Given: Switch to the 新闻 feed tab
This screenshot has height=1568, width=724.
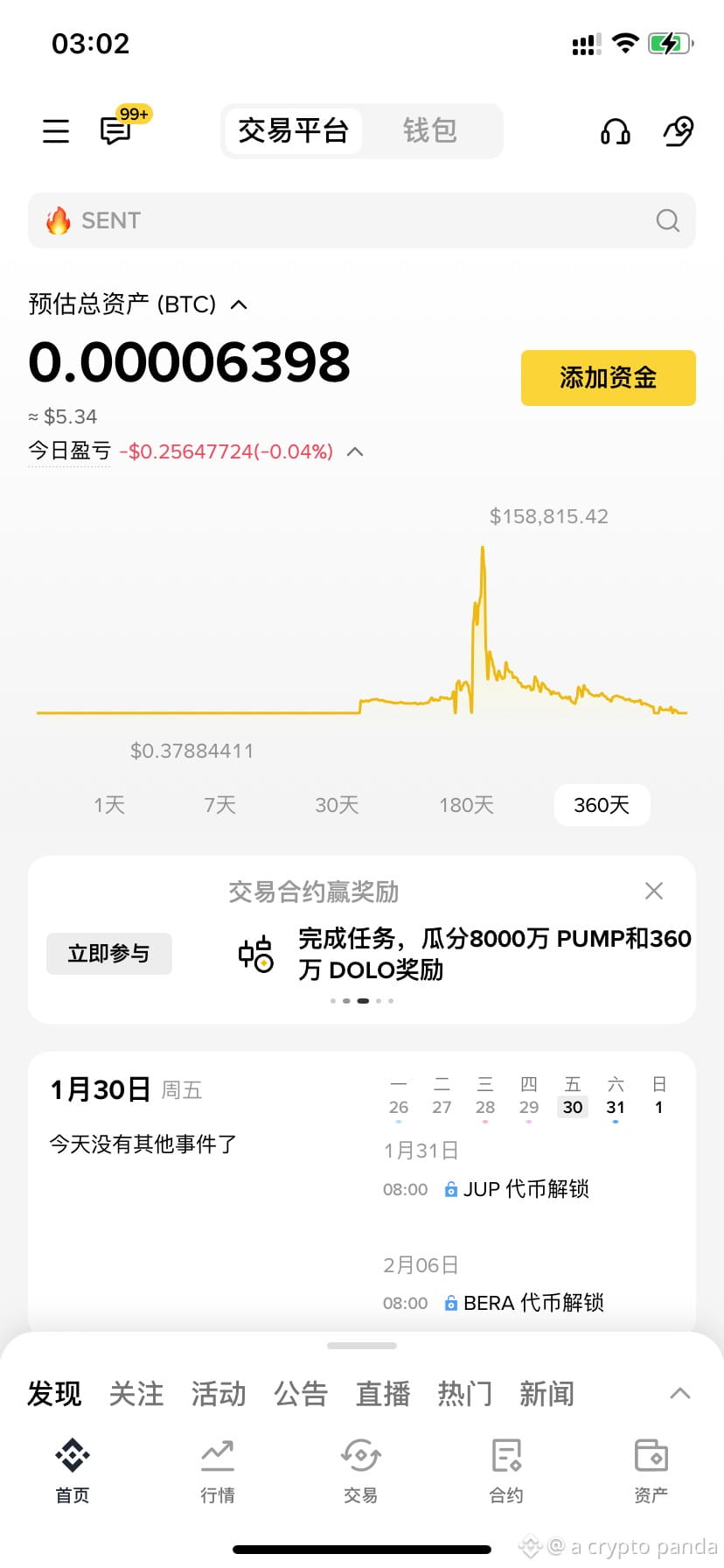Looking at the screenshot, I should 546,1394.
